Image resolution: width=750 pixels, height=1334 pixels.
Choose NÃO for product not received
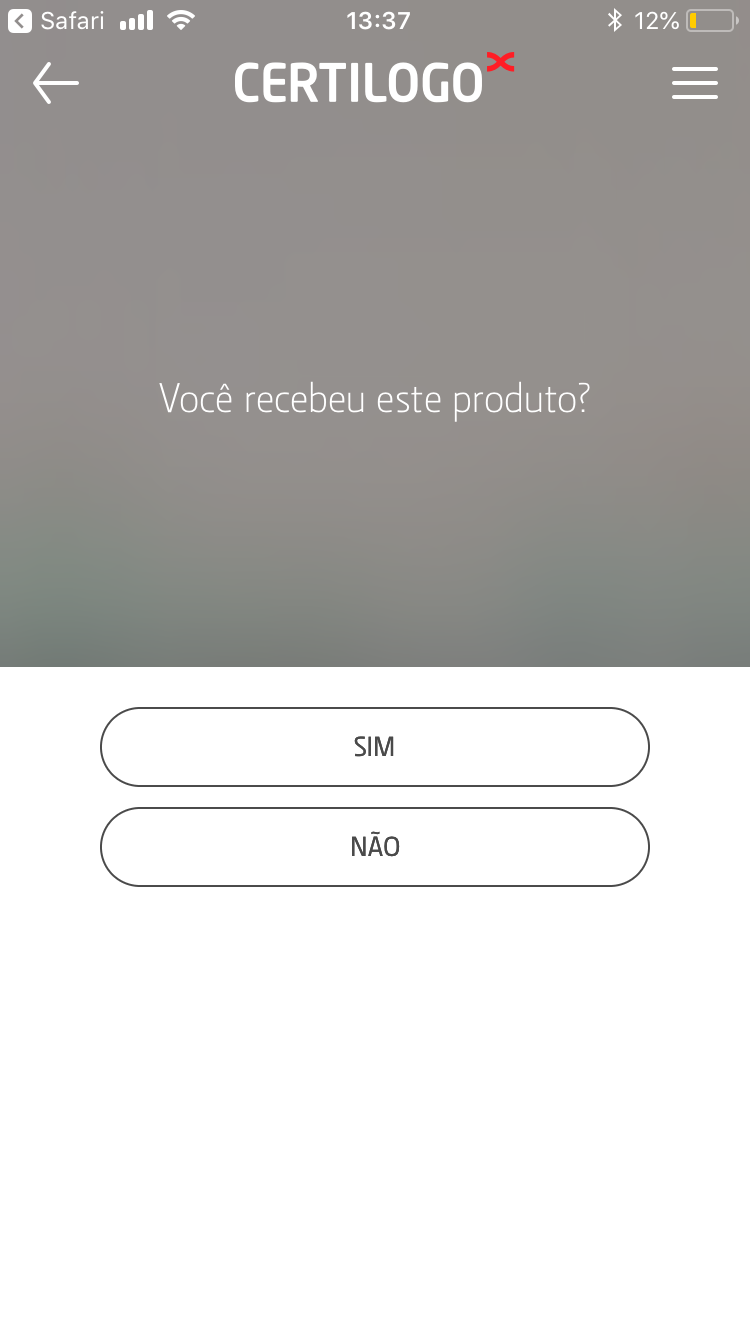375,847
